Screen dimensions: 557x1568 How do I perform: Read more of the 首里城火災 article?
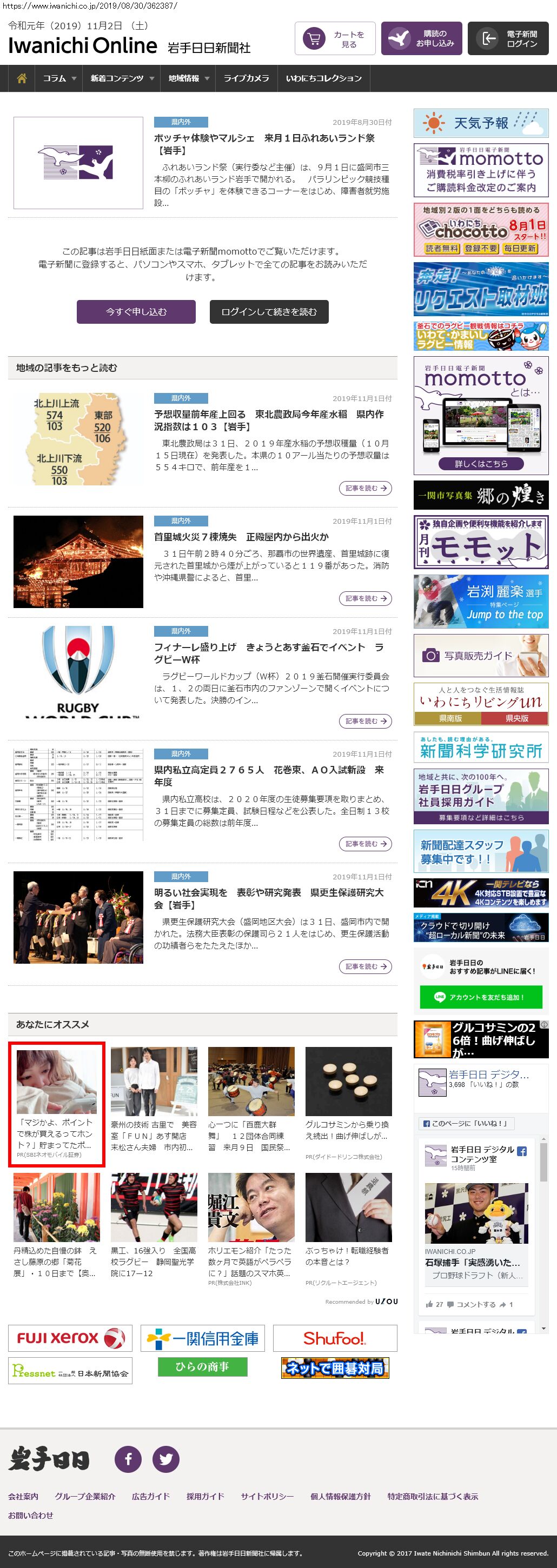364,598
